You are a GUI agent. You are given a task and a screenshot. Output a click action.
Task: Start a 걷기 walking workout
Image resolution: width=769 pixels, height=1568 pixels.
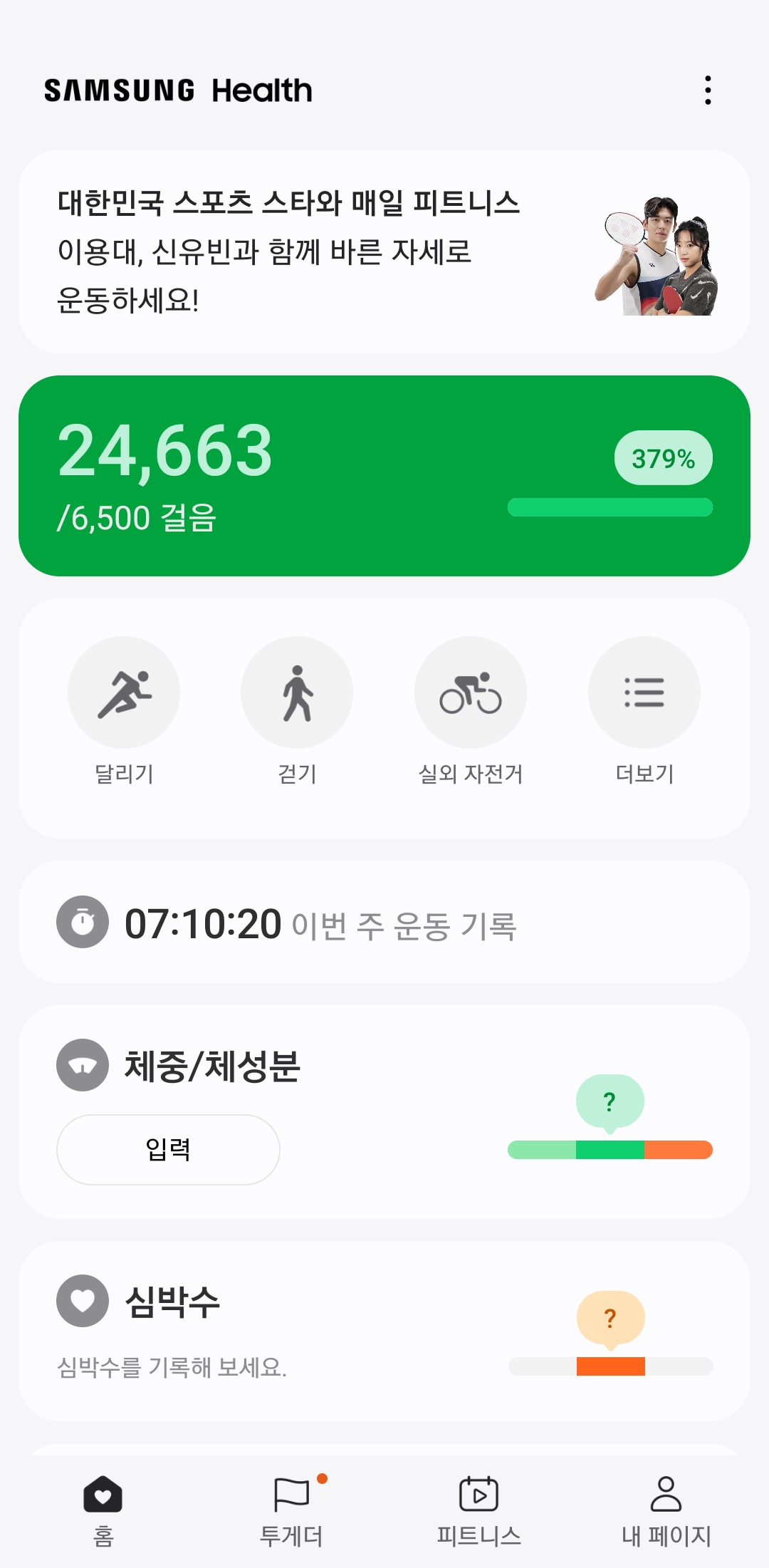tap(297, 692)
